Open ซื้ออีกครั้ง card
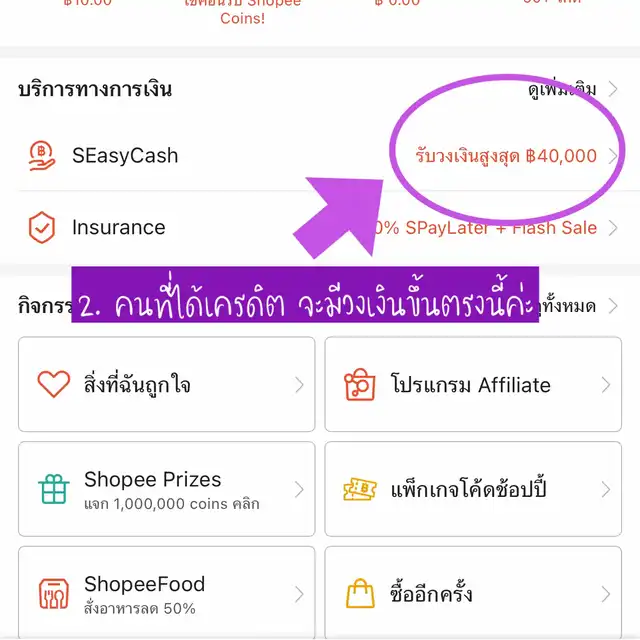This screenshot has height=640, width=640. [473, 594]
